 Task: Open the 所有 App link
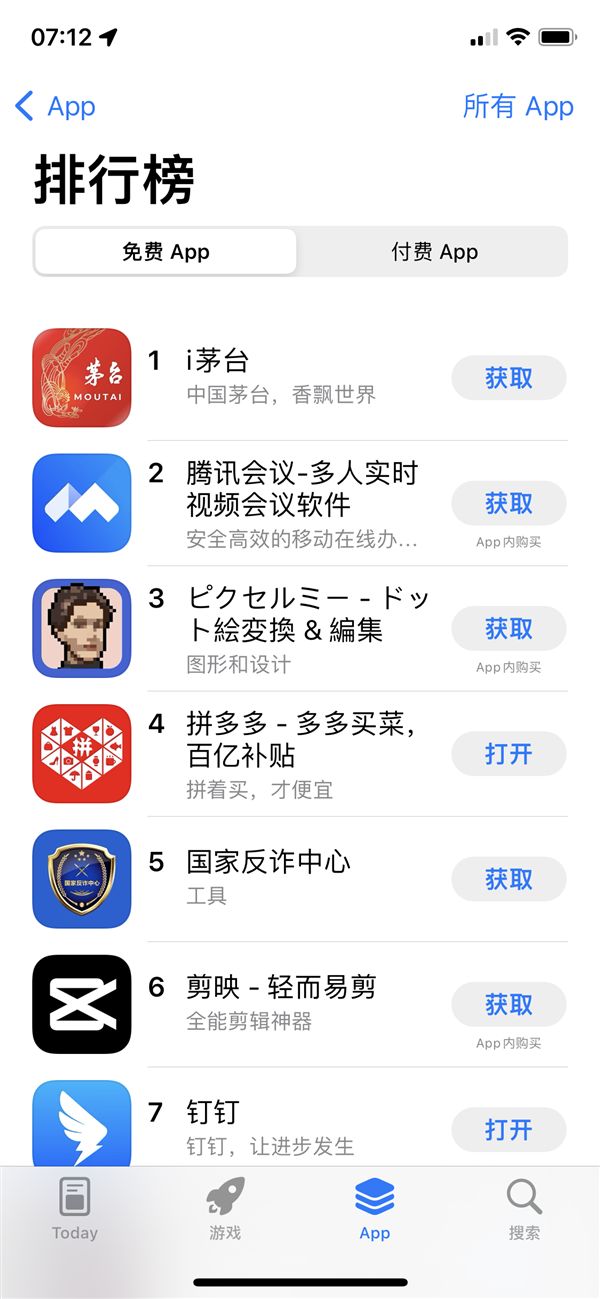pos(518,107)
